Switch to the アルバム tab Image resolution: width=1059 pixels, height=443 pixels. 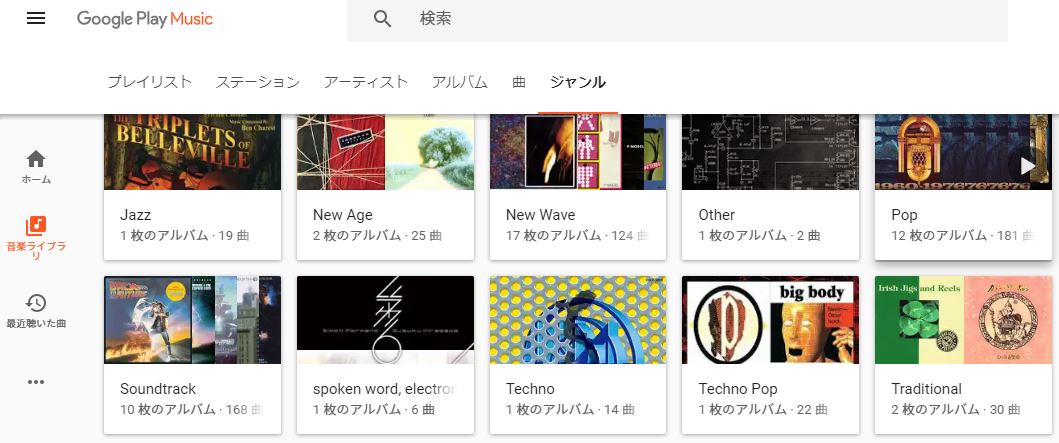click(x=459, y=82)
